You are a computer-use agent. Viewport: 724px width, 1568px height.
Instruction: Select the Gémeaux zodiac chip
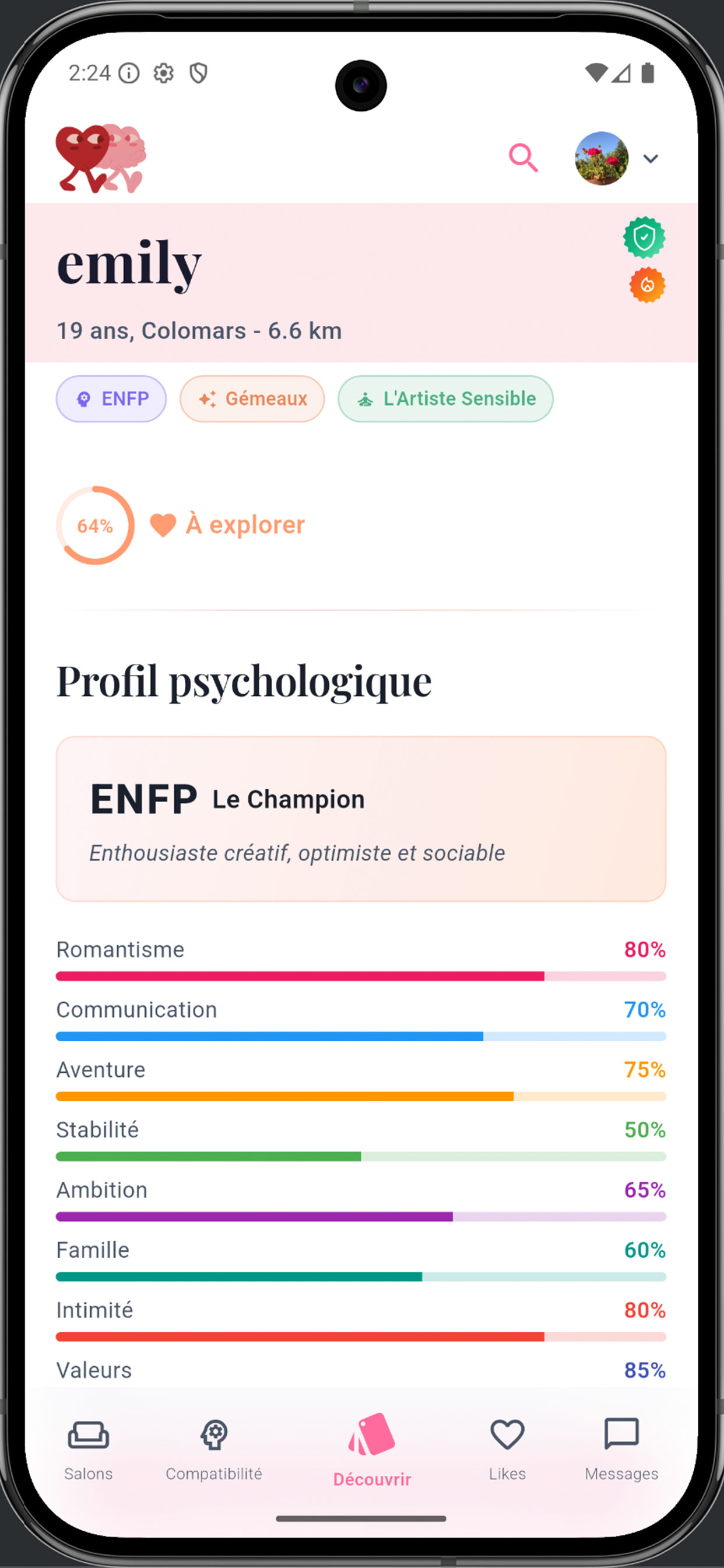click(252, 398)
